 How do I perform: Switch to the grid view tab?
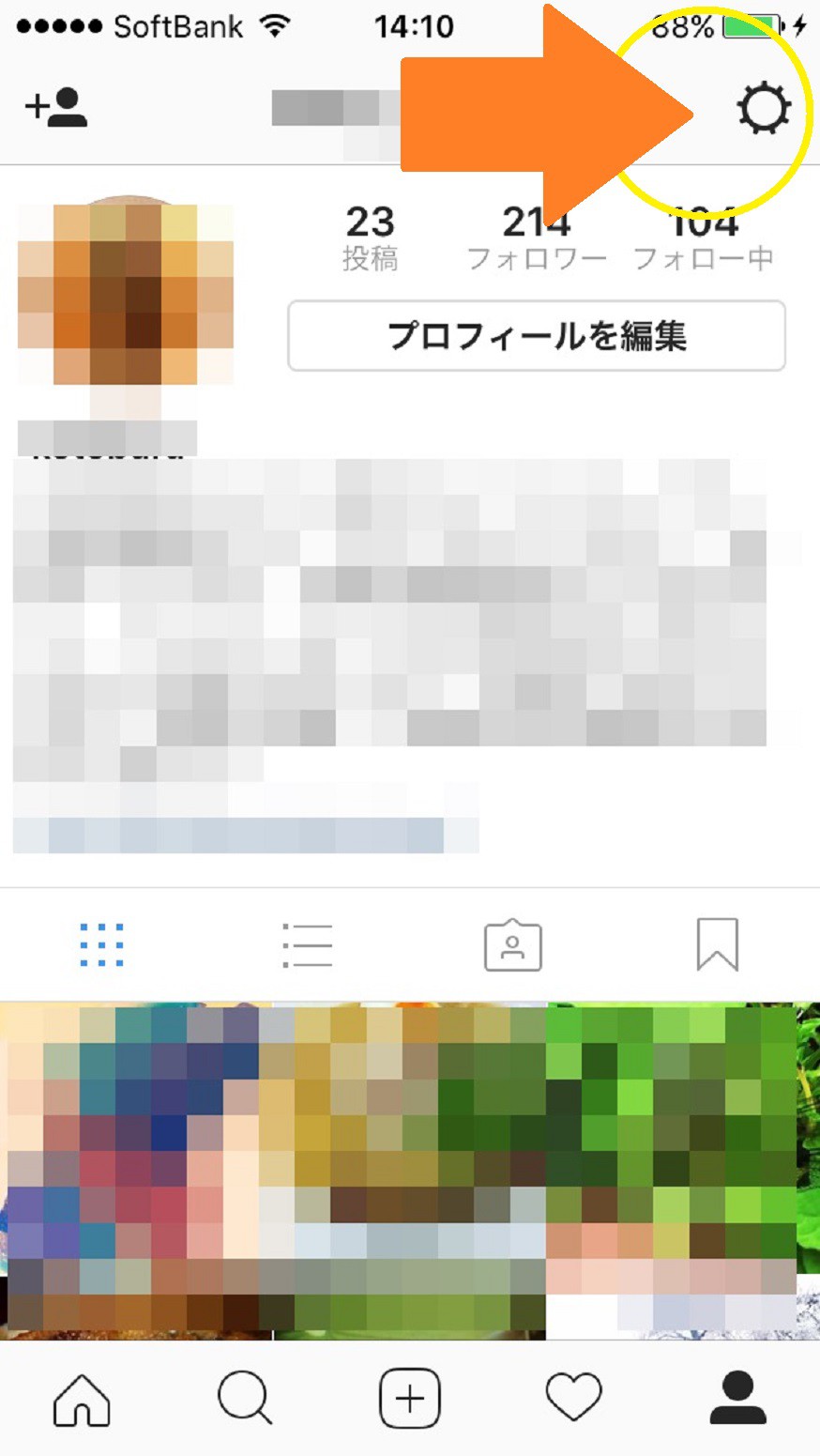pos(102,944)
